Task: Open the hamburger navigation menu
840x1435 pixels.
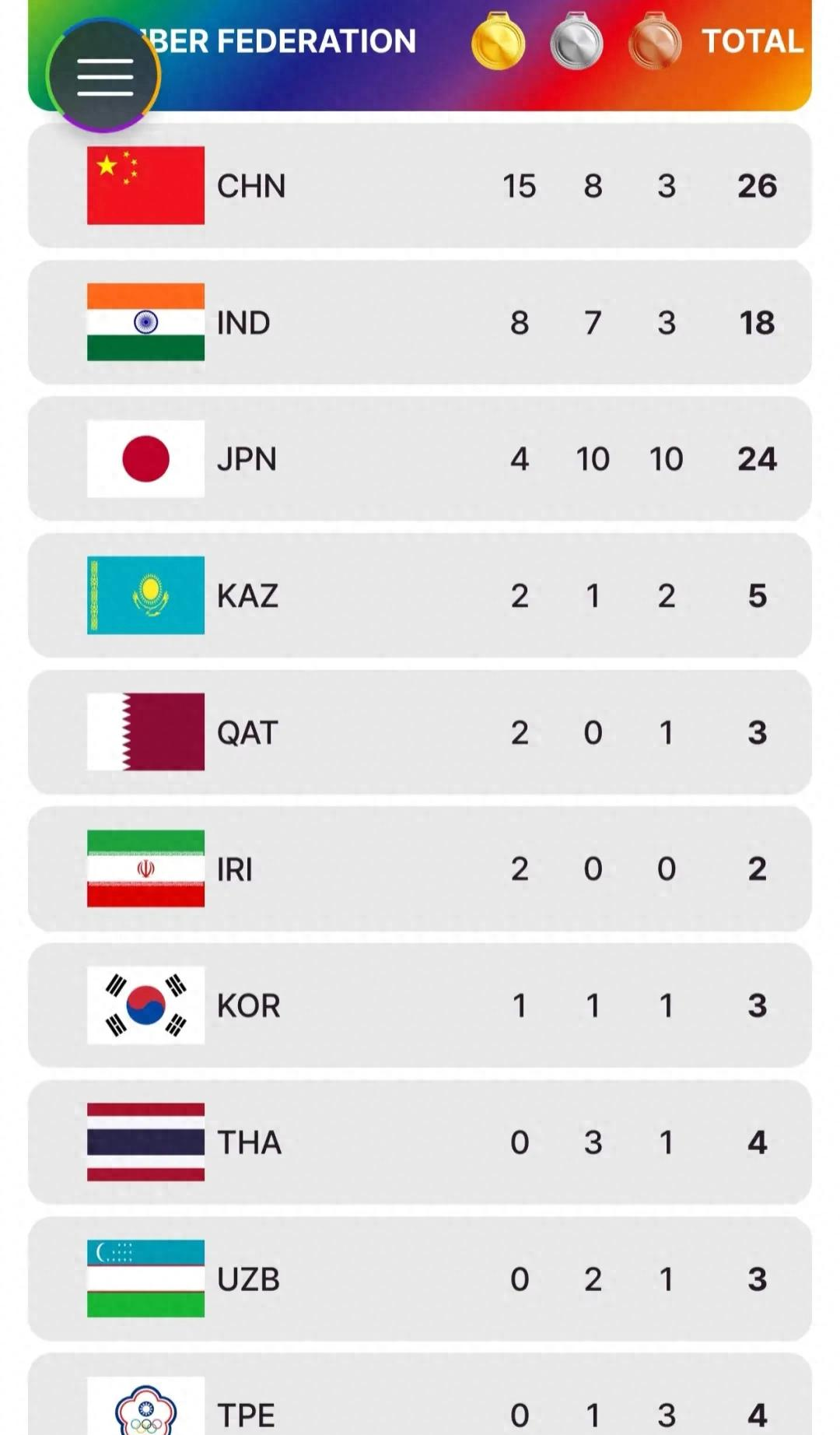Action: [104, 76]
